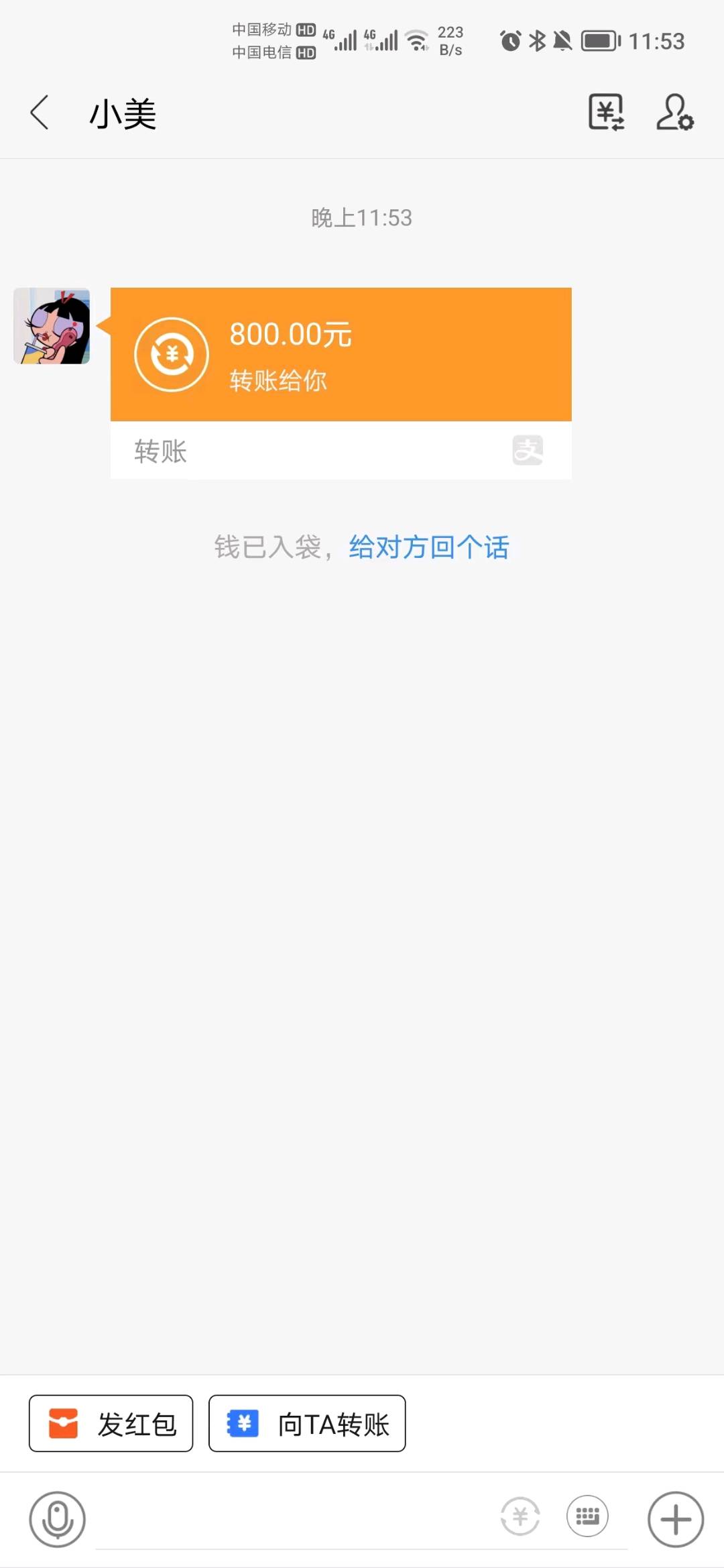The height and width of the screenshot is (1568, 724).
Task: Switch to voice input microphone
Action: click(x=57, y=1519)
